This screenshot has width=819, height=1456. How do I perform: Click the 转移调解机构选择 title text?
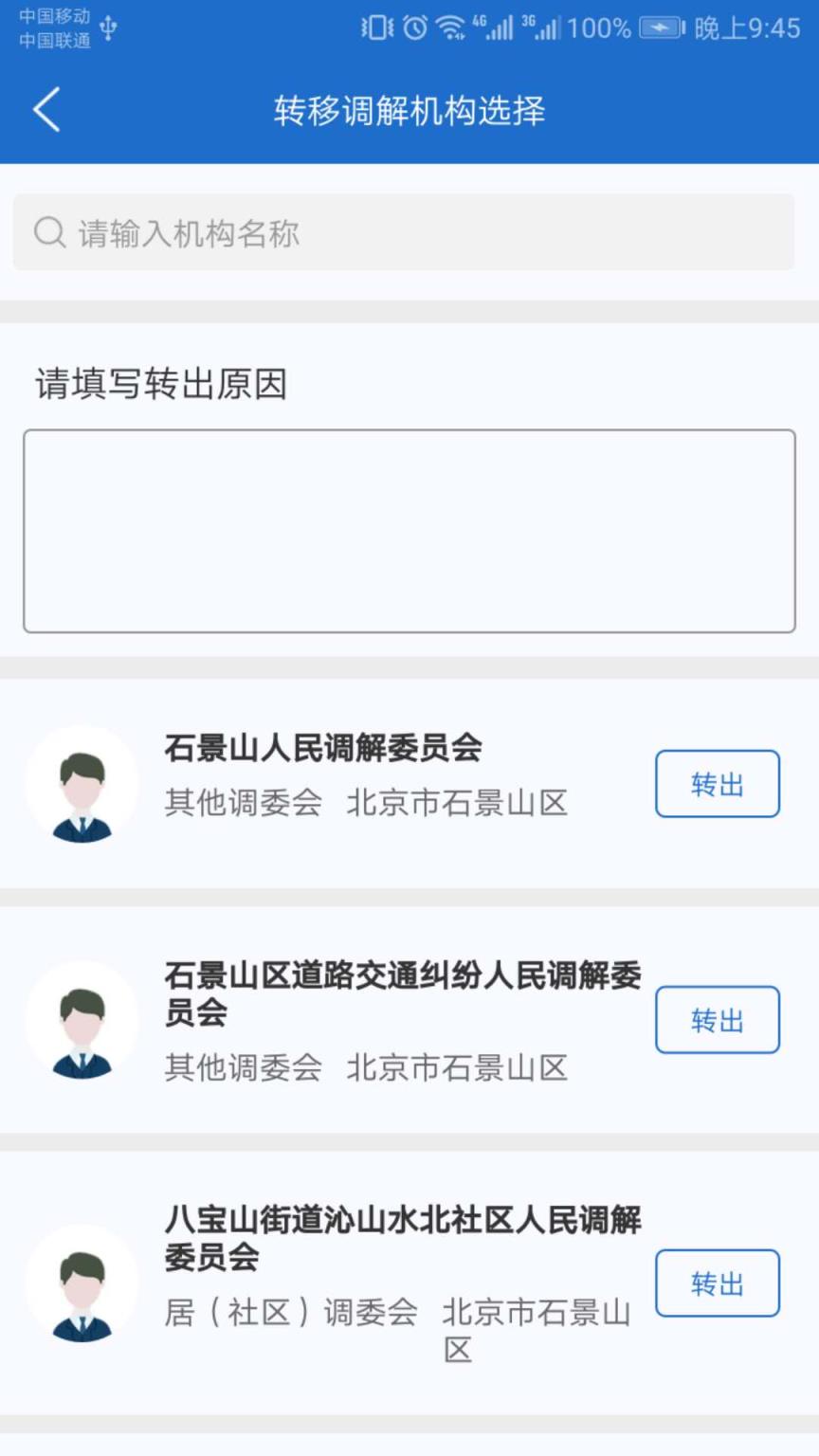(x=409, y=109)
